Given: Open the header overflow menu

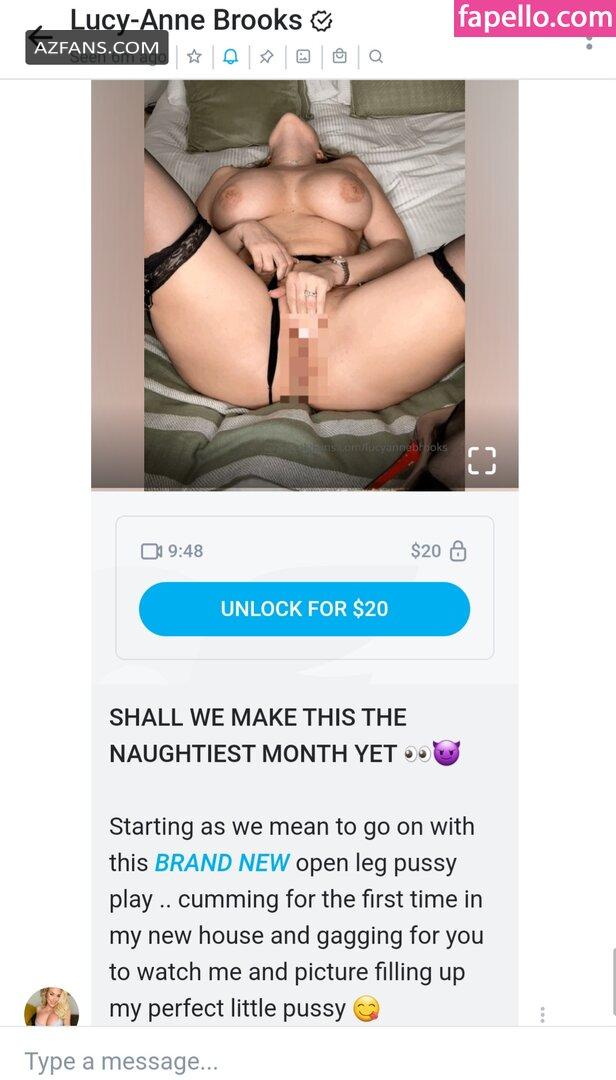Looking at the screenshot, I should click(x=588, y=41).
